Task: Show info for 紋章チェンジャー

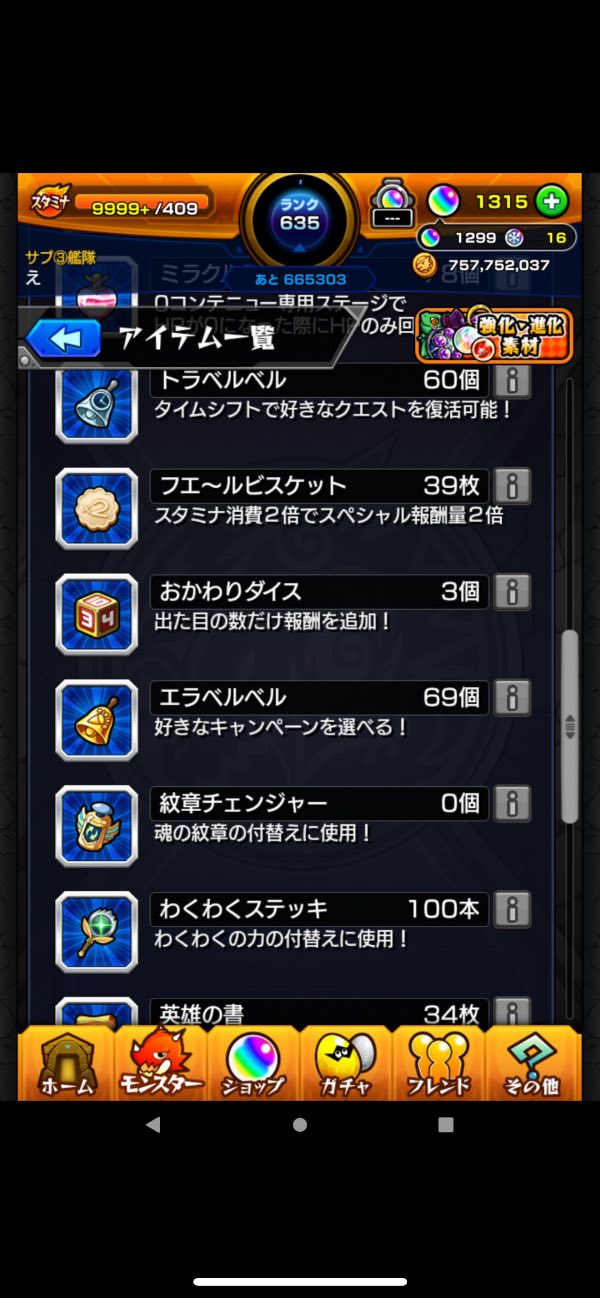Action: point(511,803)
